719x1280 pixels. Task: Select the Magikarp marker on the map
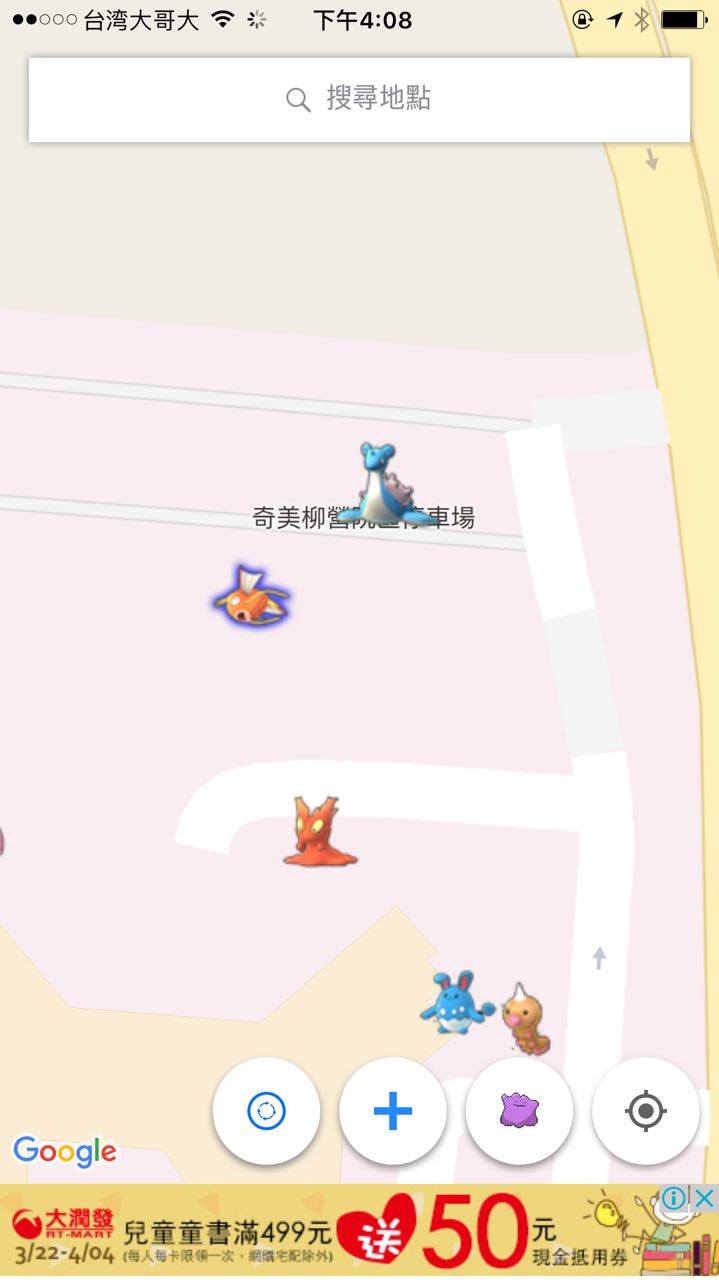point(251,597)
